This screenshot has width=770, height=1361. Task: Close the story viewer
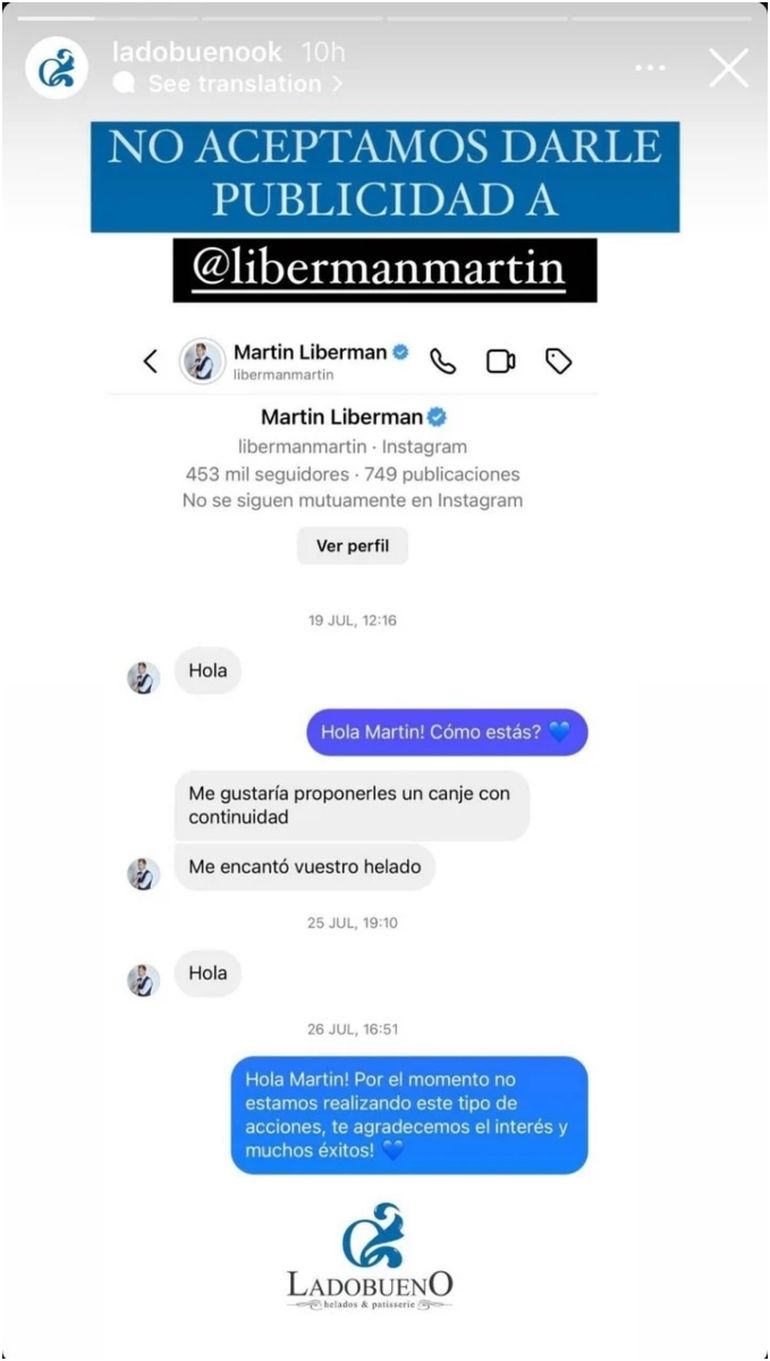pyautogui.click(x=728, y=68)
